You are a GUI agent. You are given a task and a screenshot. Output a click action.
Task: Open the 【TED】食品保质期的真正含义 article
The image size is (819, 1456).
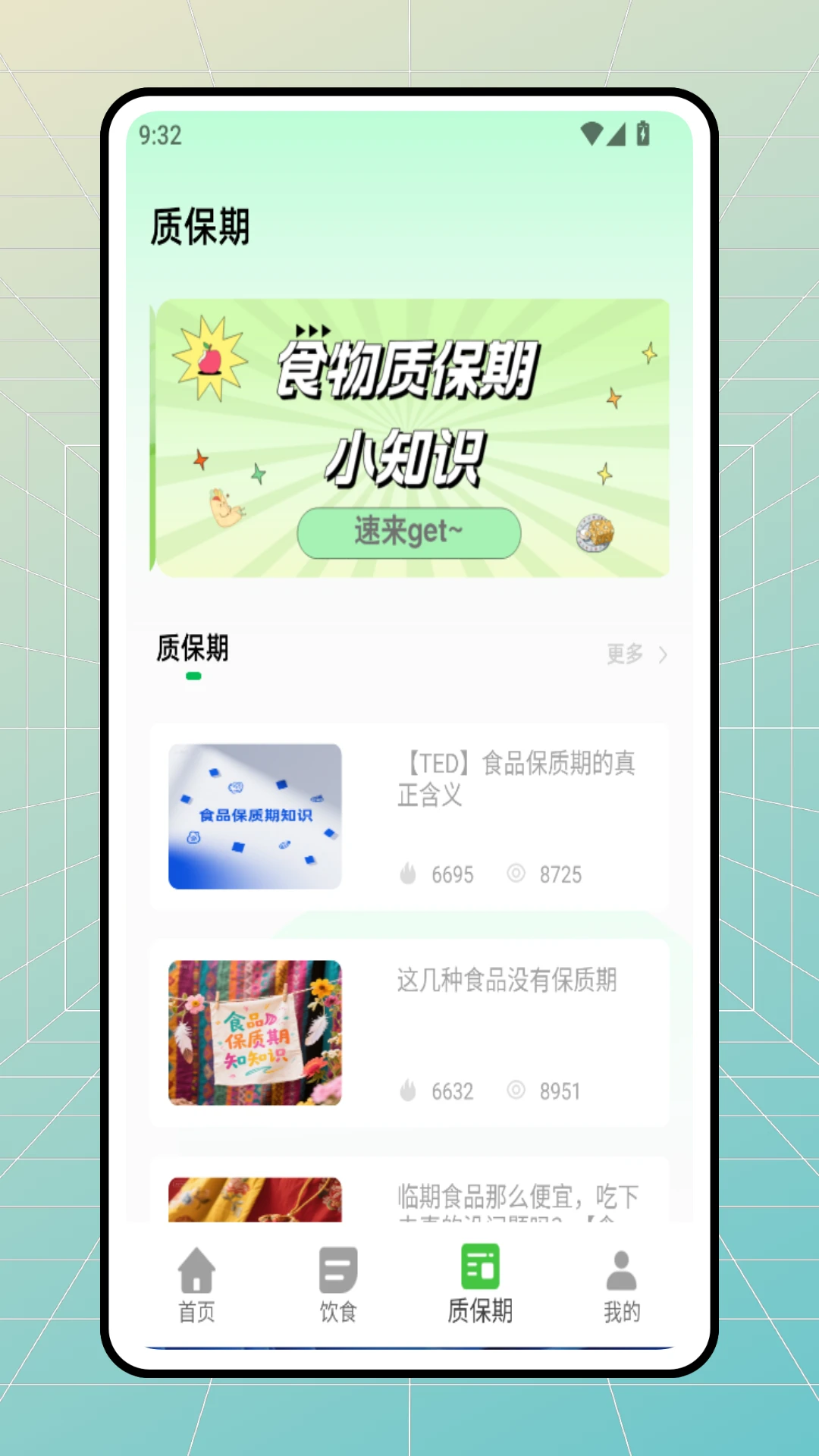[x=409, y=817]
